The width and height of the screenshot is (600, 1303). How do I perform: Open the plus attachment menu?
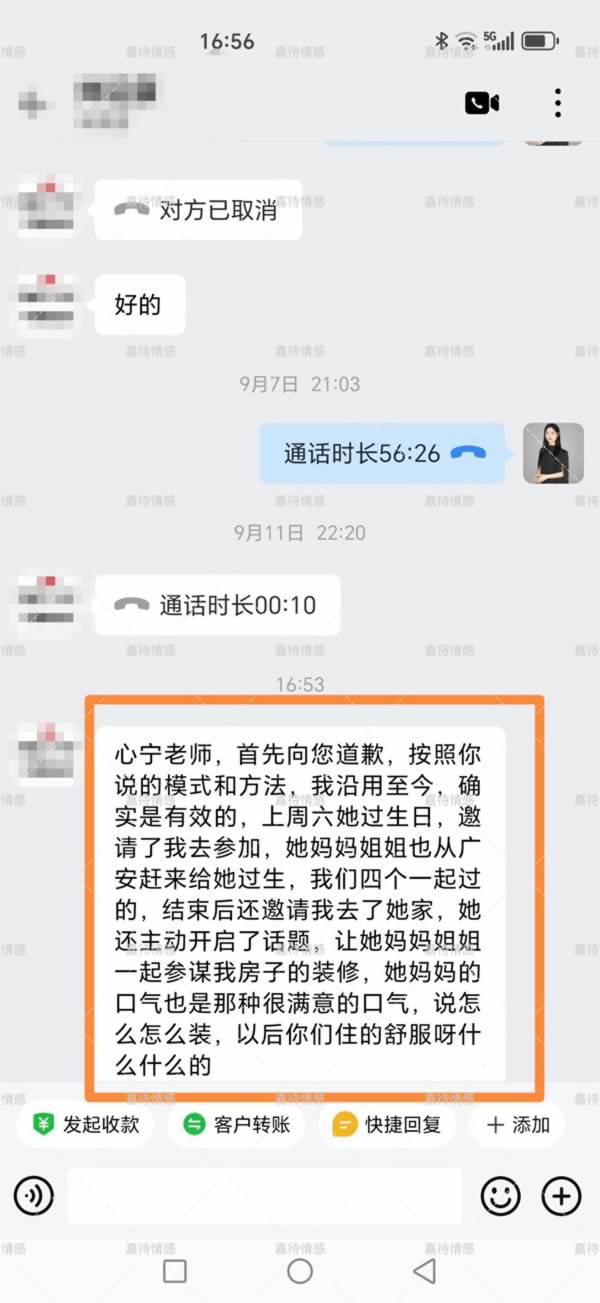coord(561,1195)
